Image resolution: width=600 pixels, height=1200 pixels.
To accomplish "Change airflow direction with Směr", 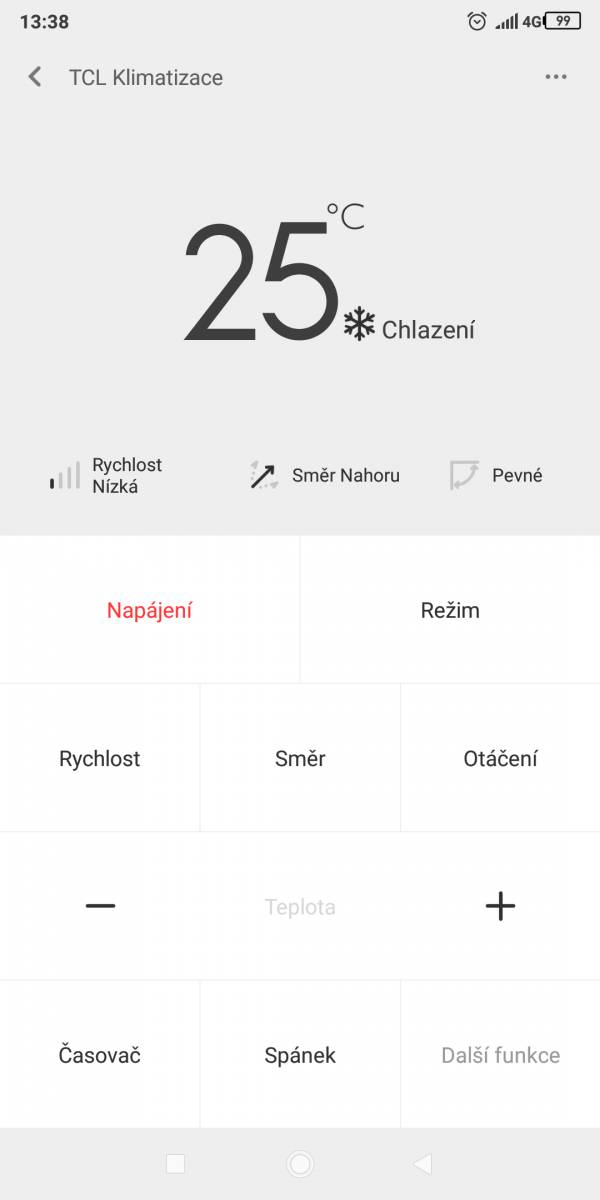I will 300,758.
